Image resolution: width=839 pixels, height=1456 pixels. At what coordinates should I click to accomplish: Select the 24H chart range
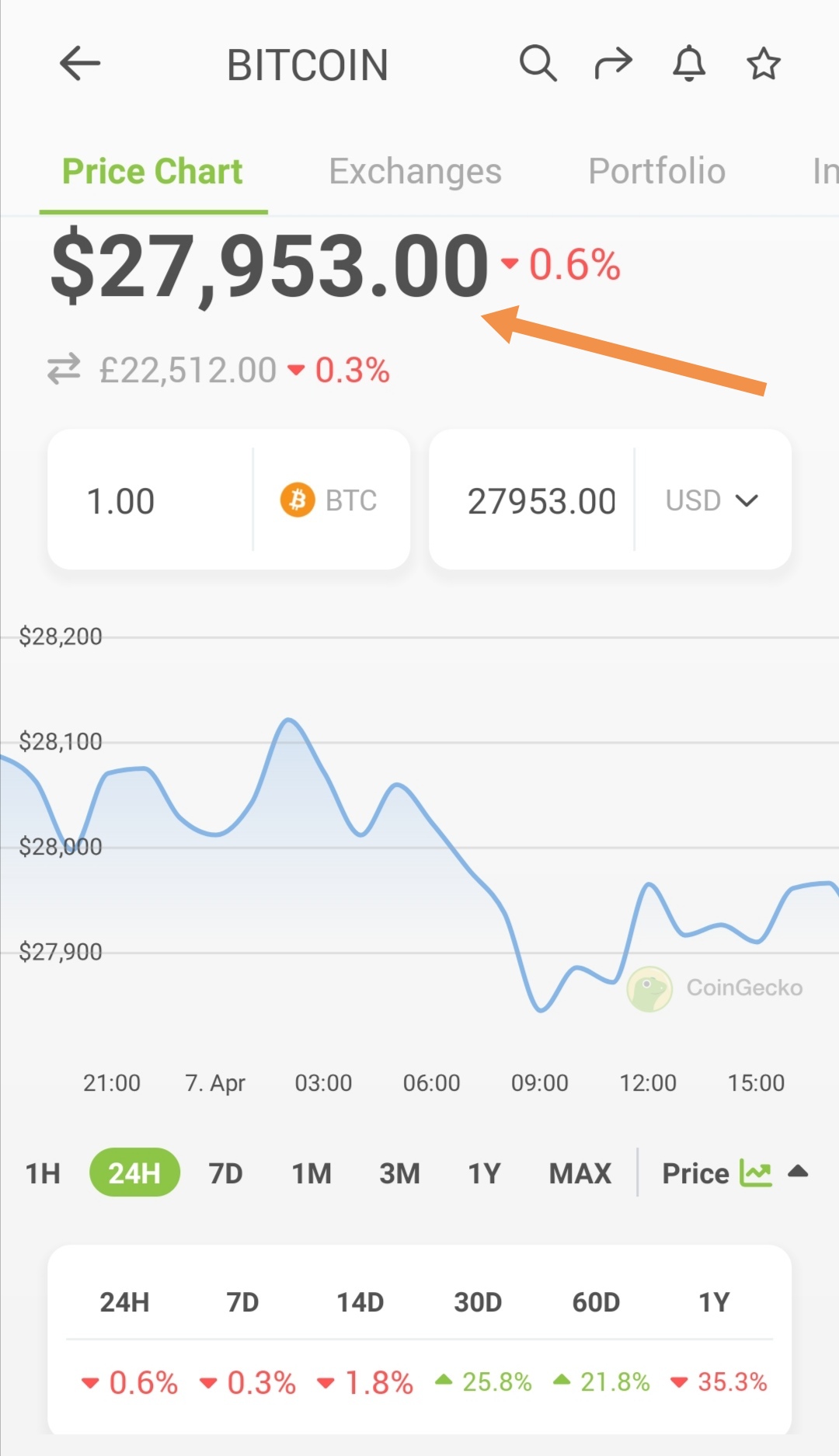[x=134, y=1172]
